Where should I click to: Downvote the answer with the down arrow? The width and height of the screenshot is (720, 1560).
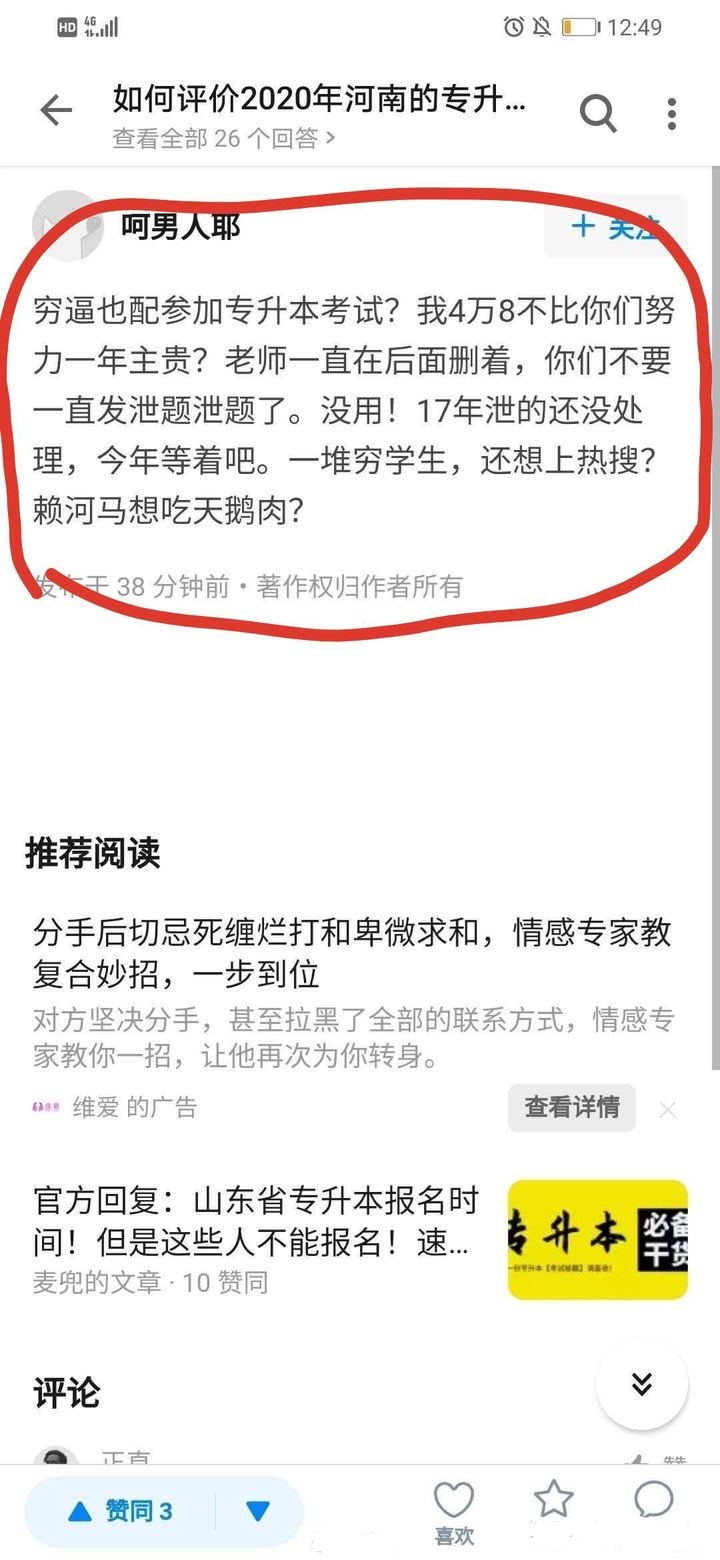tap(259, 1511)
